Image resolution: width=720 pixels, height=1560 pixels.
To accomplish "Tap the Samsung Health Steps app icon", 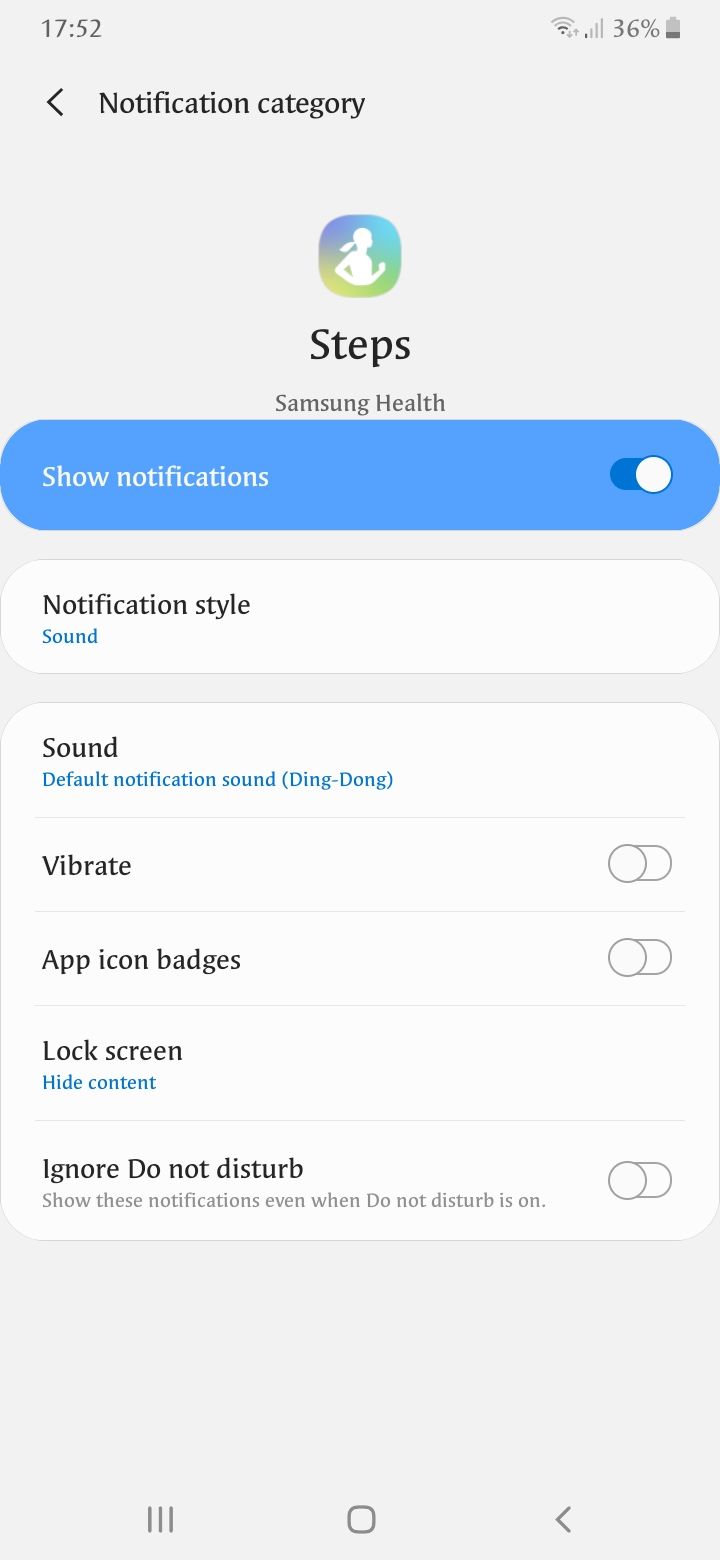I will pyautogui.click(x=360, y=256).
